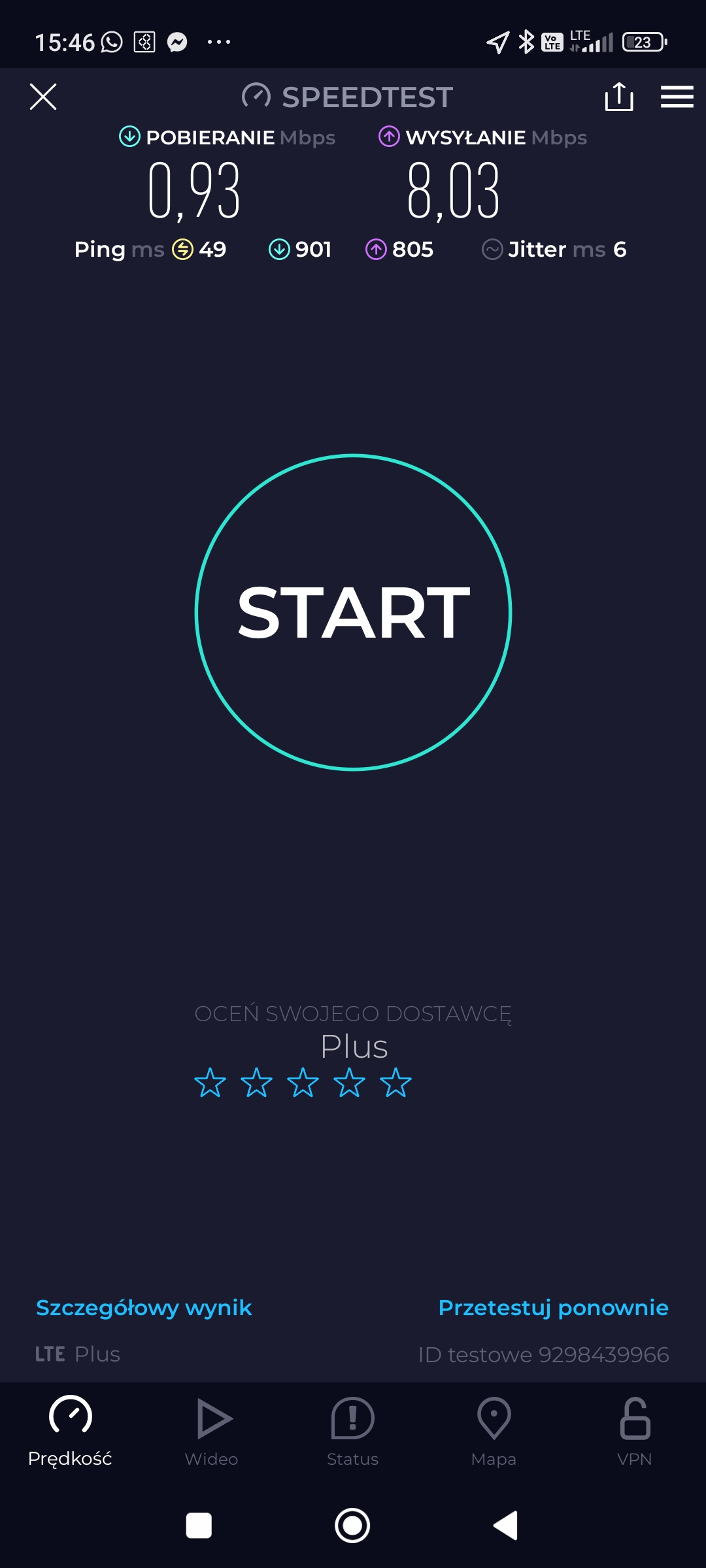Open the Mapa tab
This screenshot has width=706, height=1568.
coord(494,1431)
